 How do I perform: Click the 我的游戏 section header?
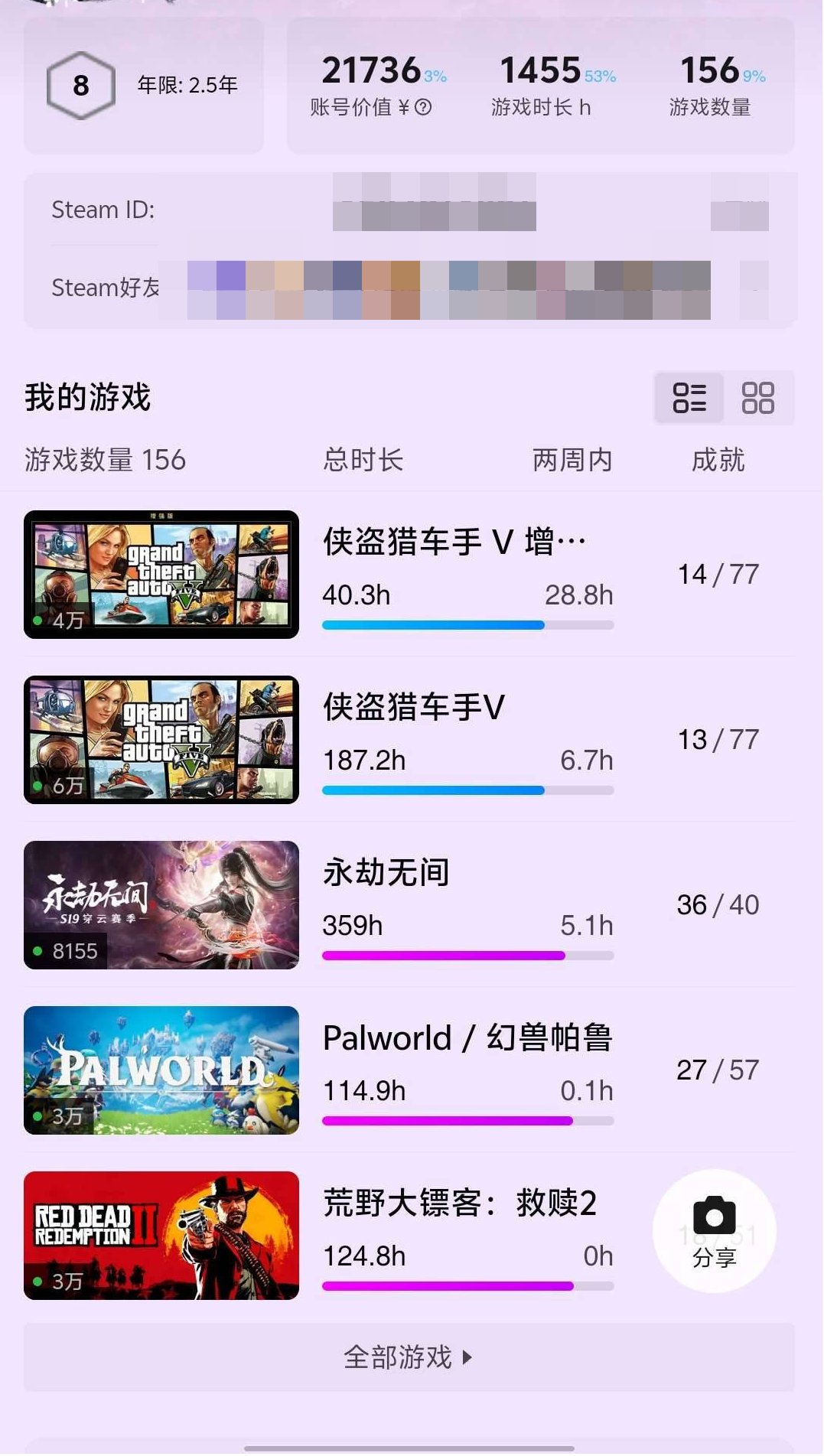pyautogui.click(x=88, y=397)
